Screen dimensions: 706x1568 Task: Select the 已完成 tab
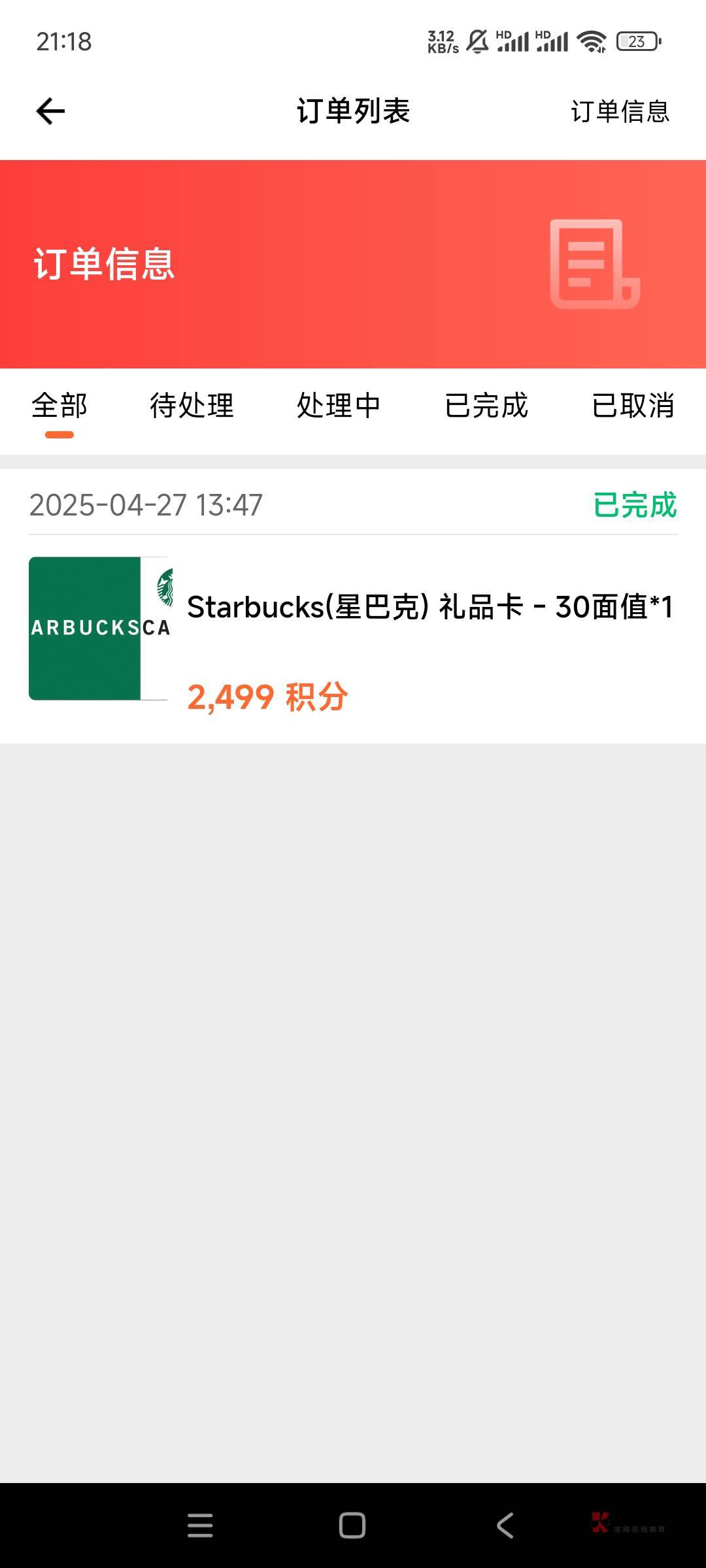pos(486,406)
